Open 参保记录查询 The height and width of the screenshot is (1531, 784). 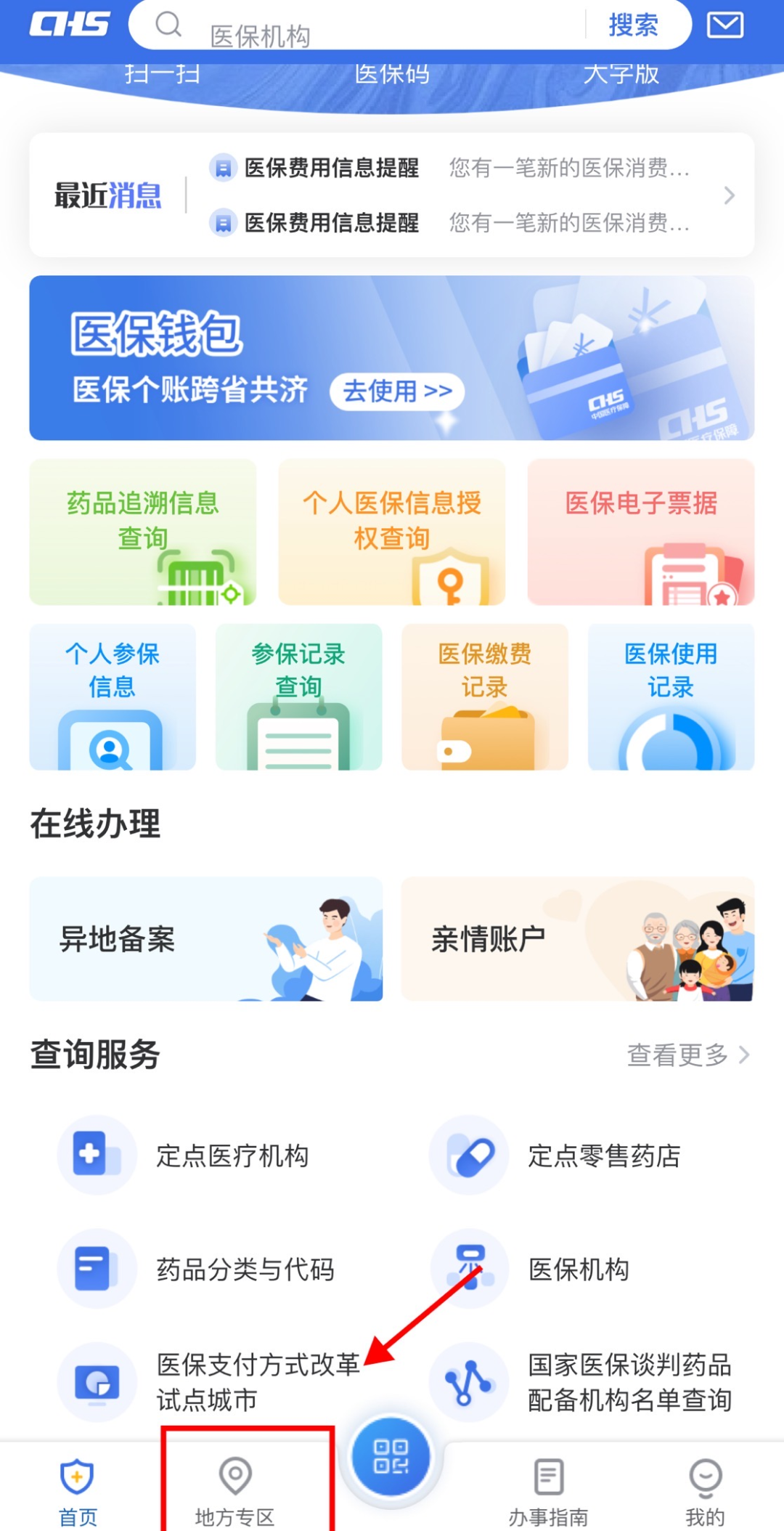pyautogui.click(x=298, y=697)
